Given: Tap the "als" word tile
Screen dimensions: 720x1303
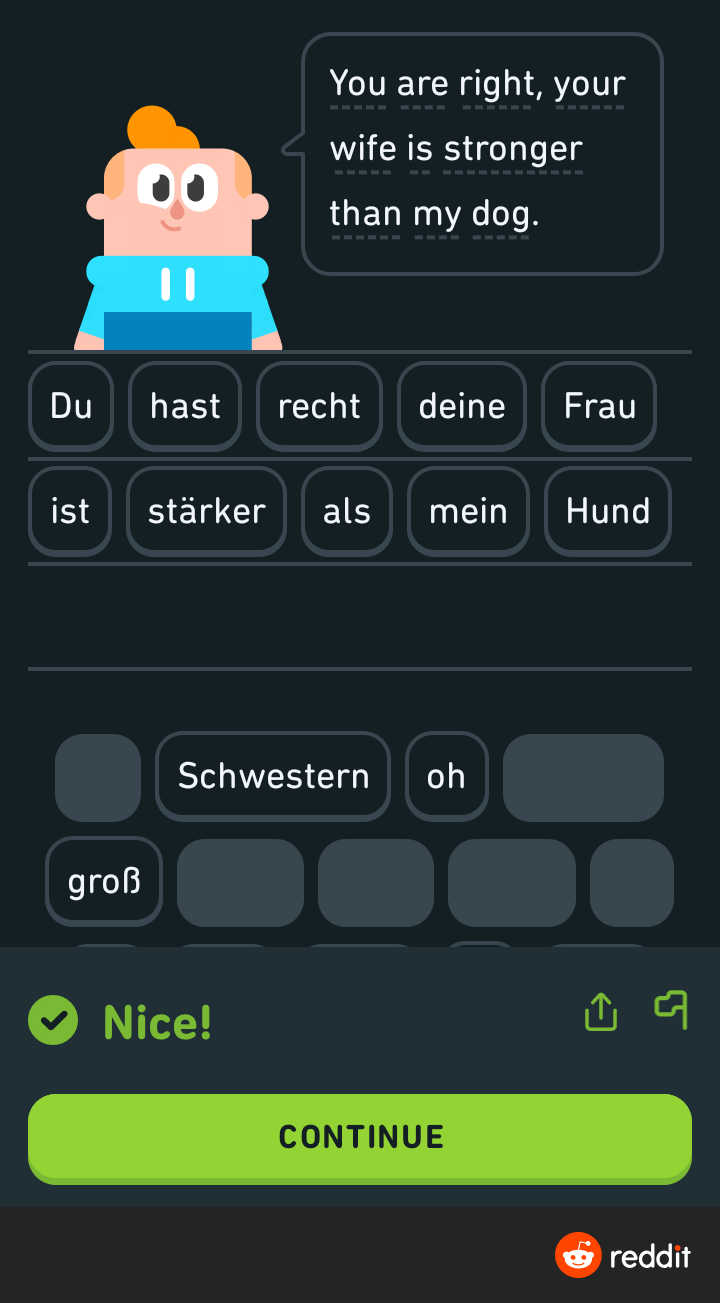Looking at the screenshot, I should click(x=347, y=512).
